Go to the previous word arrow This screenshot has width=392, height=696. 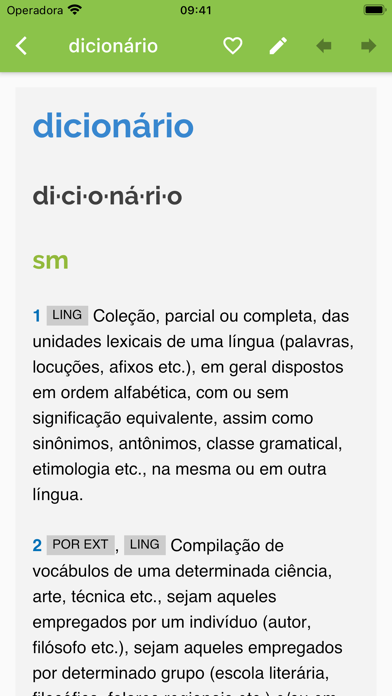pos(324,46)
